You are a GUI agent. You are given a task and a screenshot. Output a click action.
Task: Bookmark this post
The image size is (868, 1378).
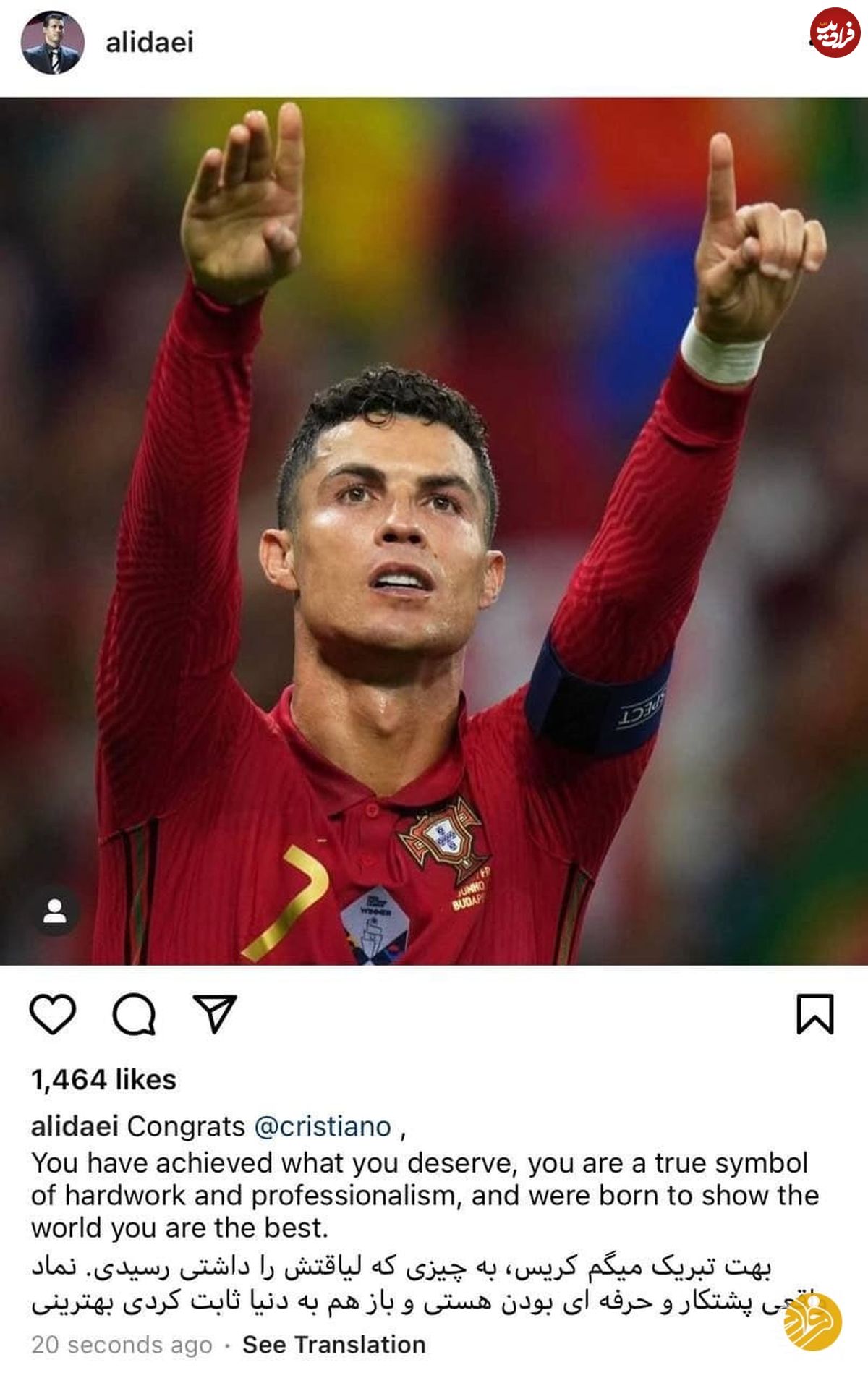click(814, 1013)
